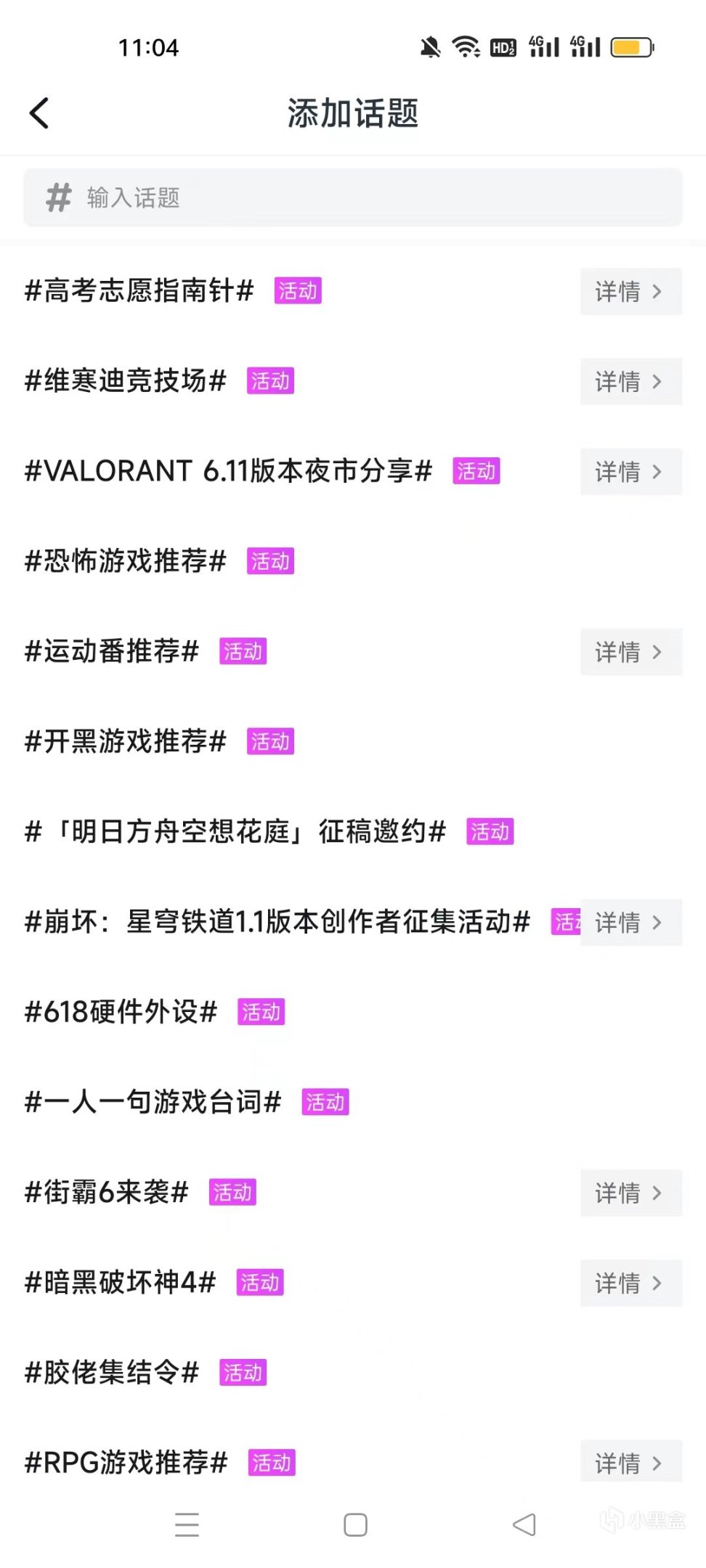Add the 明日方舟空想花庭 征稿邀约 topic
The width and height of the screenshot is (706, 1568).
click(235, 832)
